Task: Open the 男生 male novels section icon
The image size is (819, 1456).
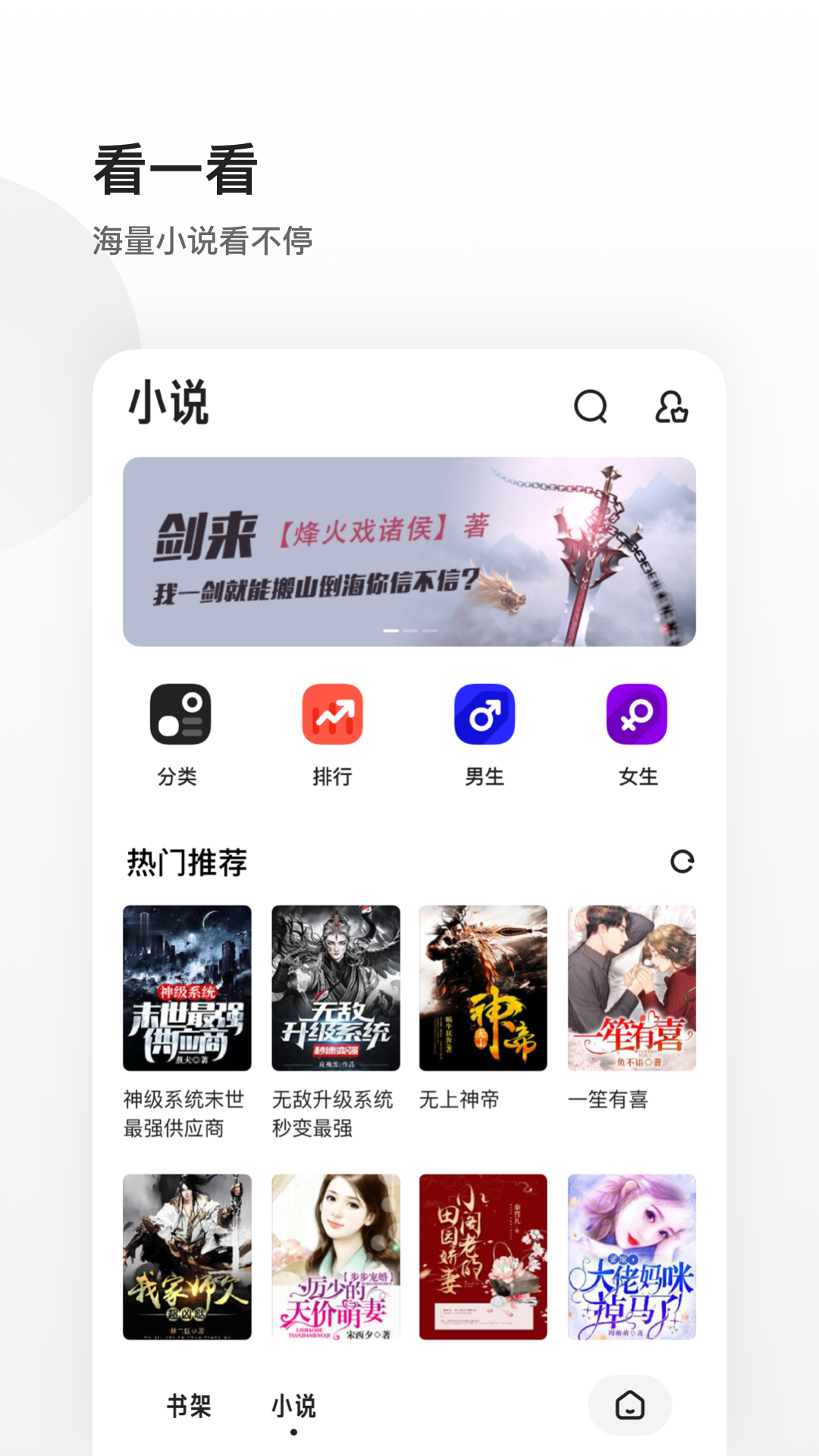Action: click(484, 714)
